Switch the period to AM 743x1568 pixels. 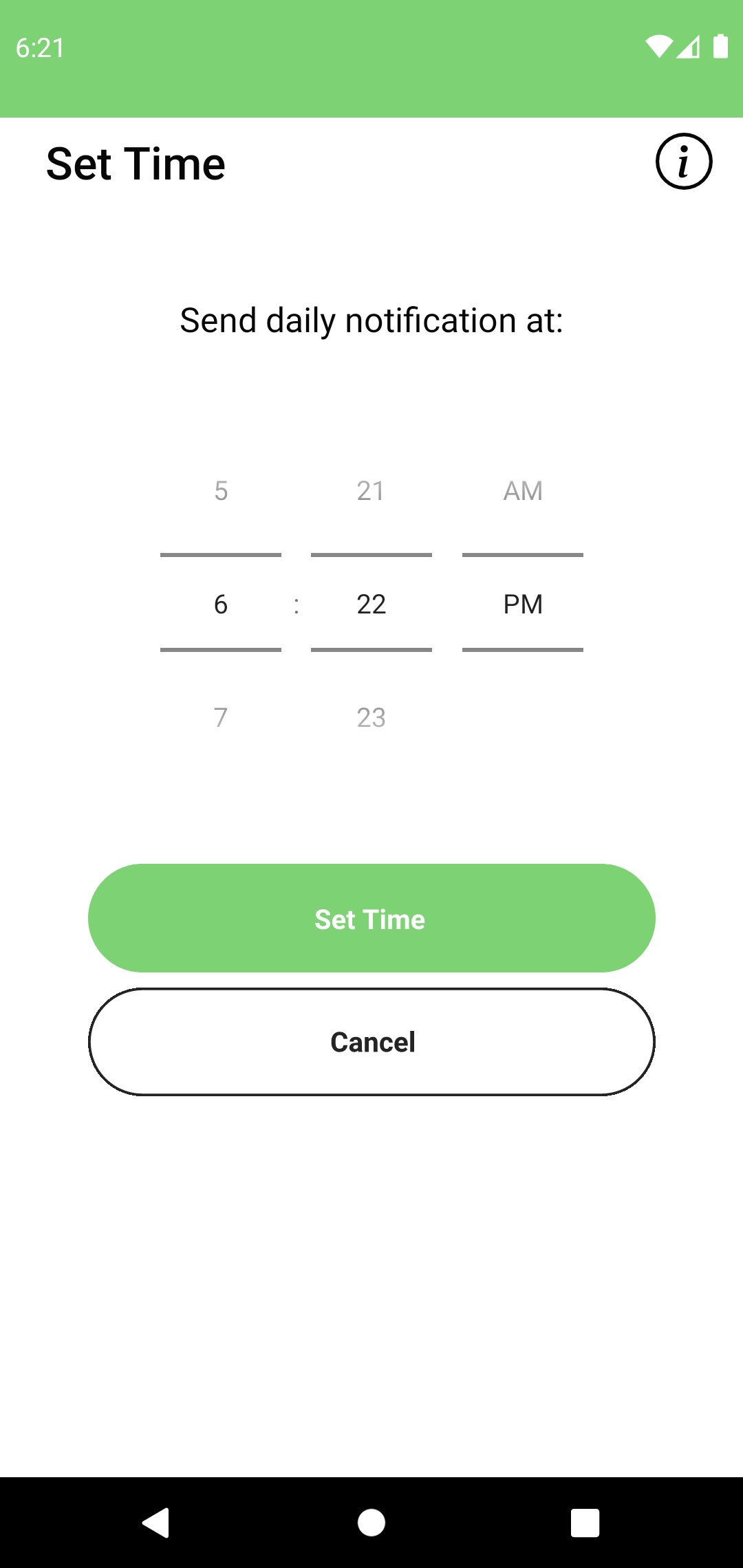pos(523,491)
